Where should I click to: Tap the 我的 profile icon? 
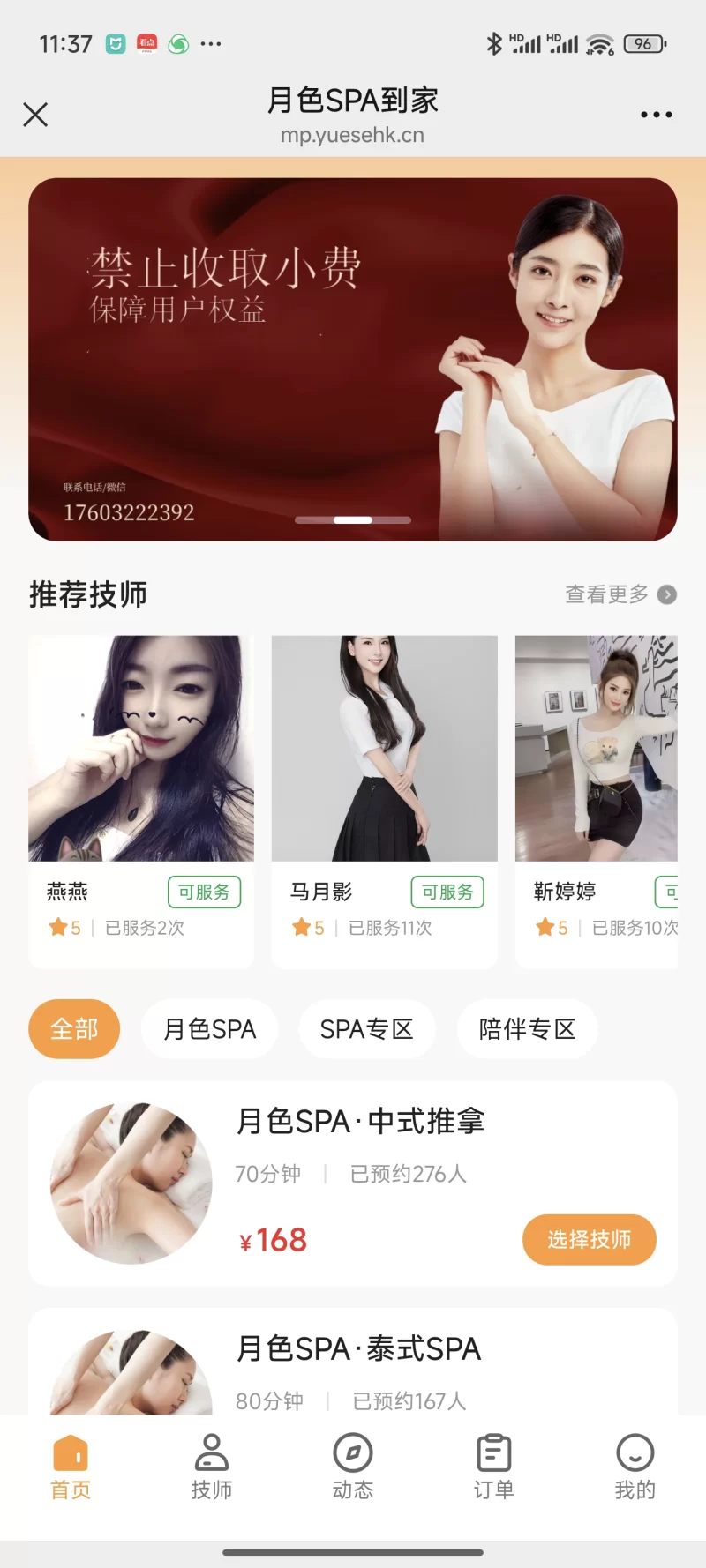pos(635,1451)
